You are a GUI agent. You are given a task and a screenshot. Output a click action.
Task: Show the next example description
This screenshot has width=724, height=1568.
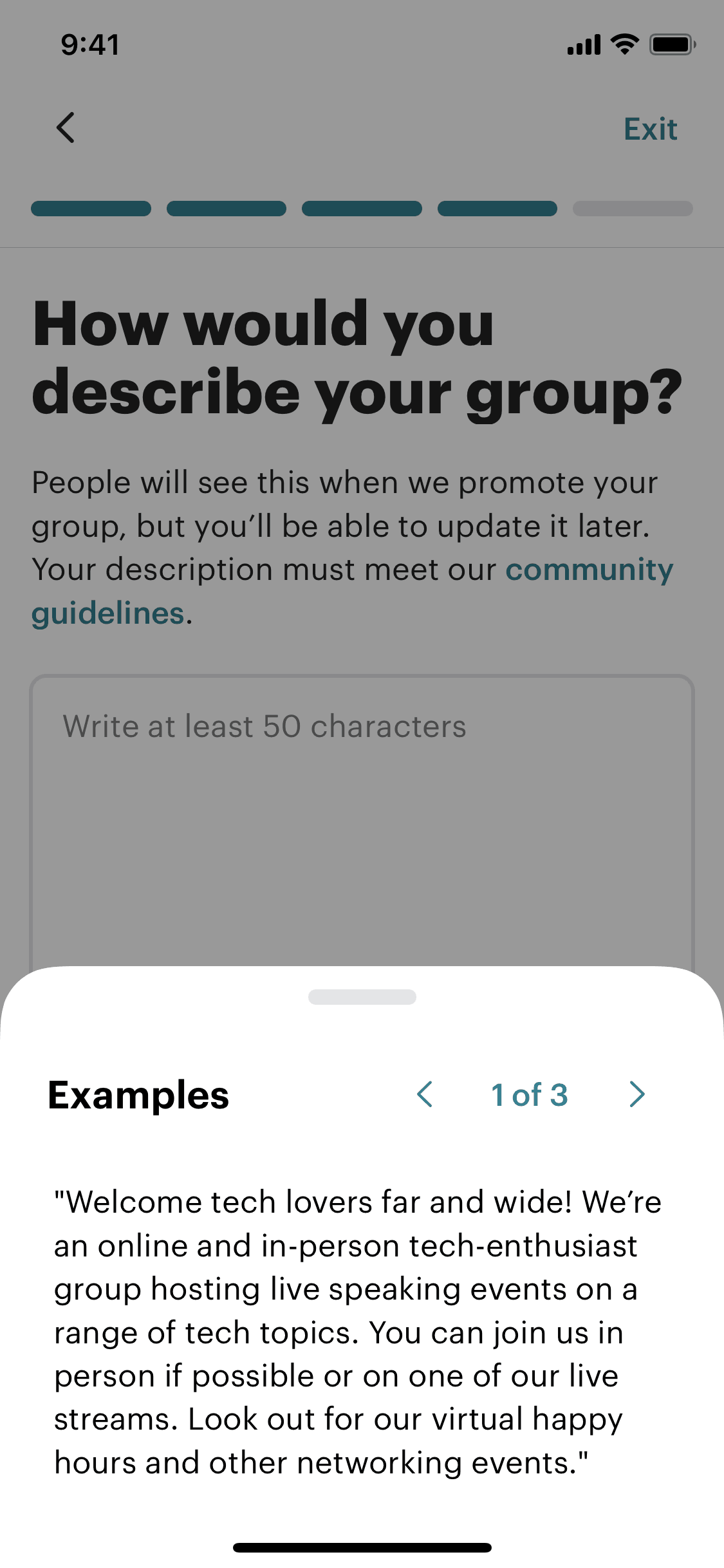pos(636,1094)
